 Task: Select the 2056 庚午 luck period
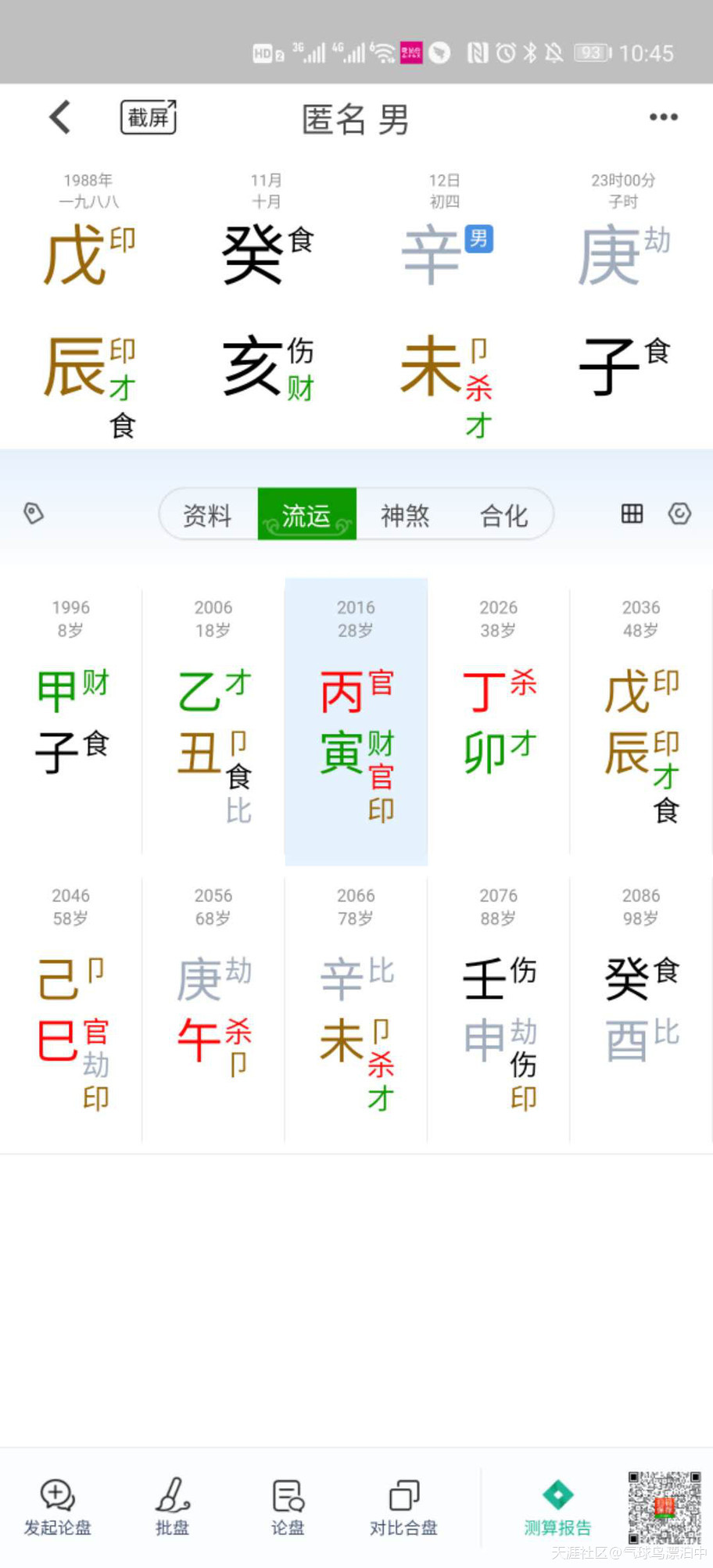213,1008
